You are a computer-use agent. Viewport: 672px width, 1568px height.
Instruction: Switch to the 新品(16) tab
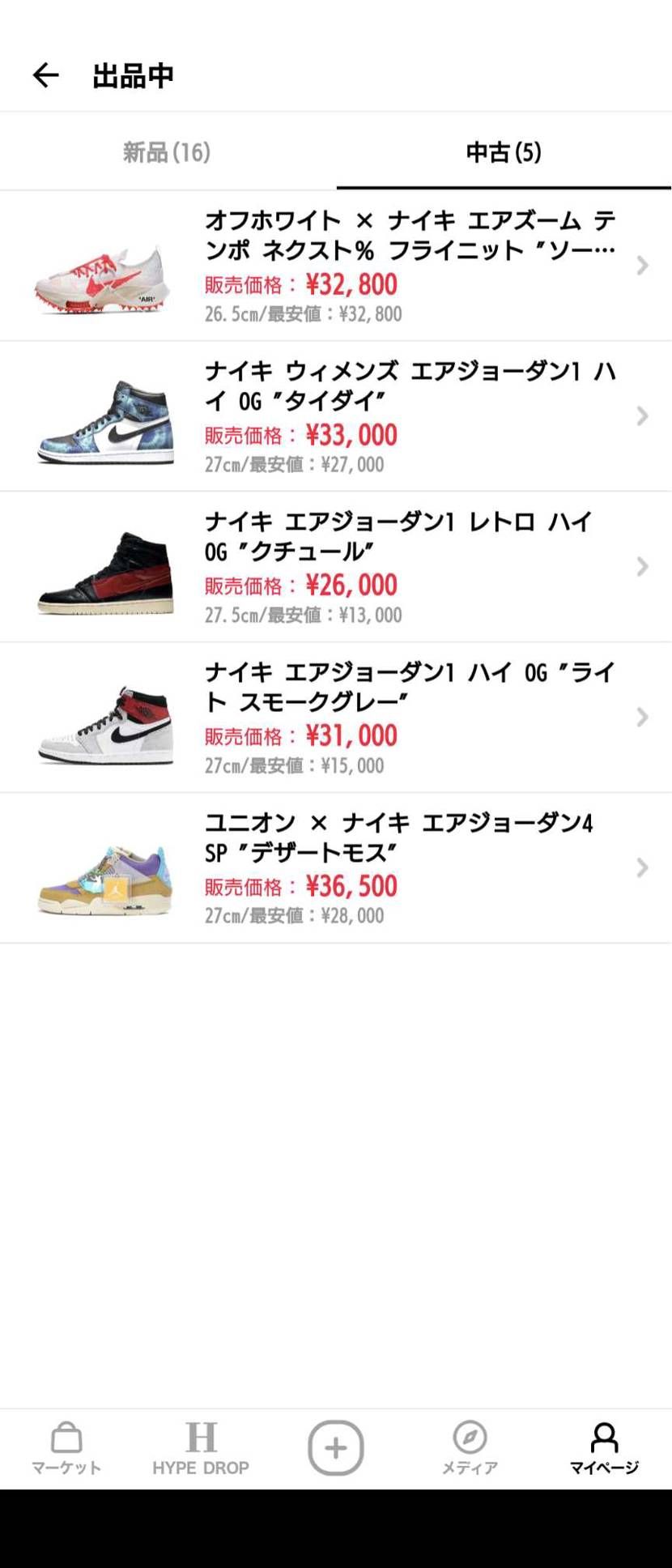click(166, 151)
